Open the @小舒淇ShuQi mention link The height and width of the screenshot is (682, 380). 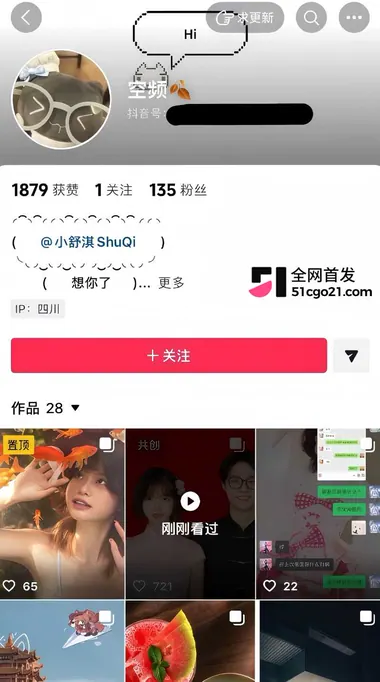(88, 242)
